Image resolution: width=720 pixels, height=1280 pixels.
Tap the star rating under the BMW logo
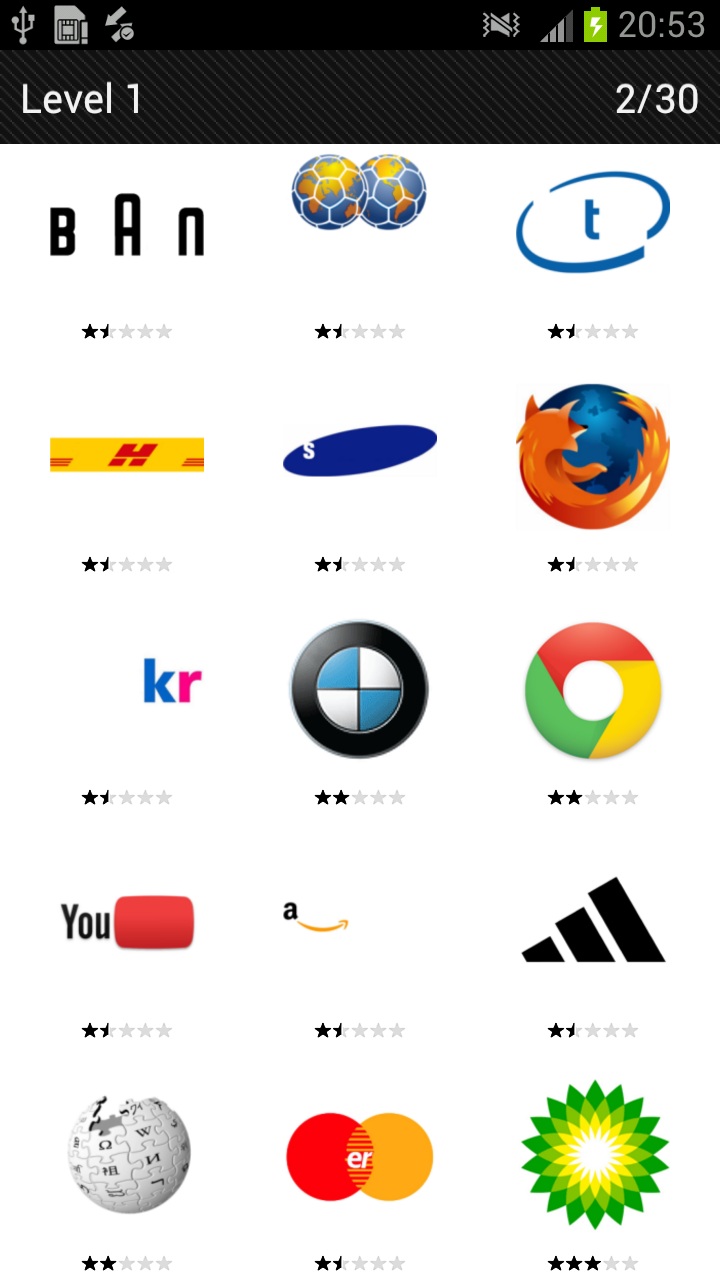click(x=359, y=797)
